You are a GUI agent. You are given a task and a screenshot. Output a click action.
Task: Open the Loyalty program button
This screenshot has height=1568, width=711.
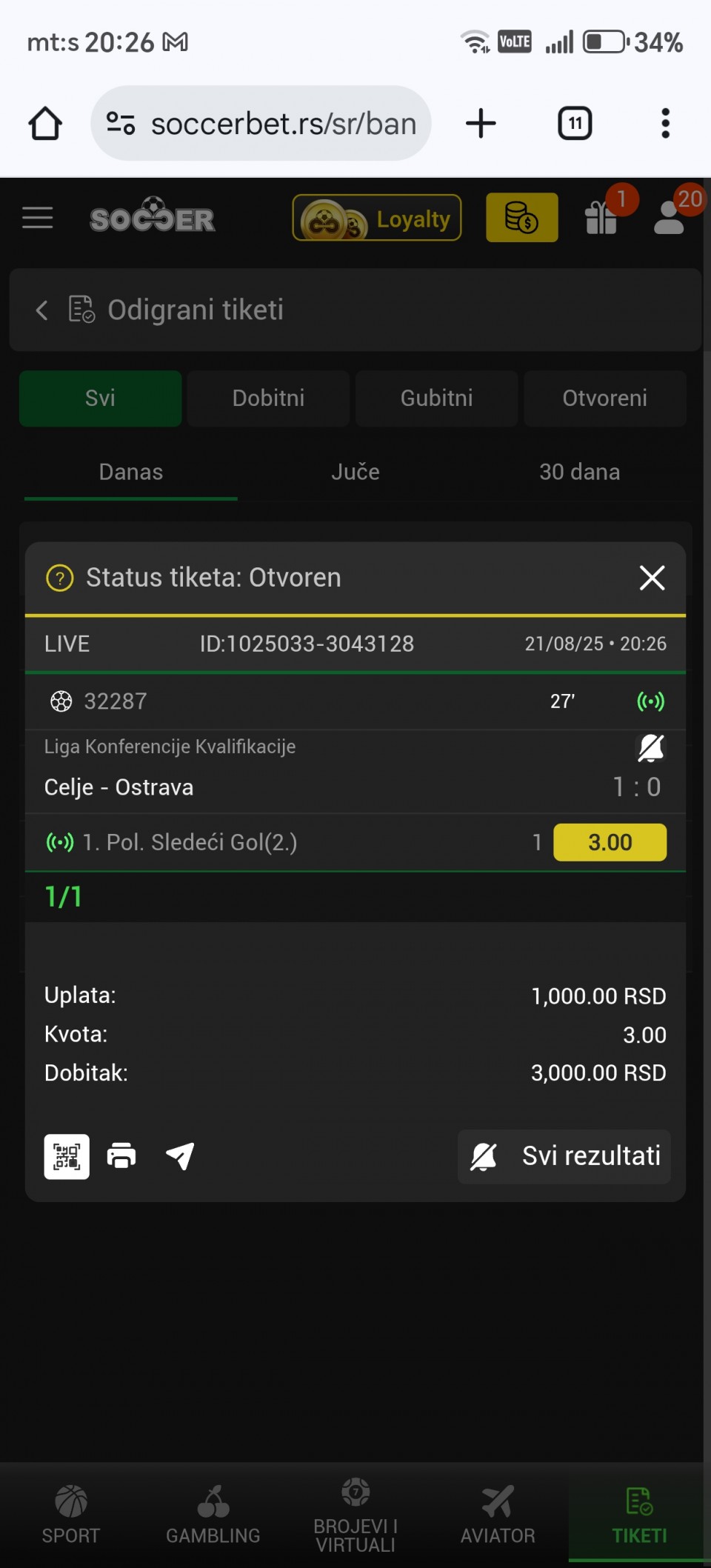[377, 218]
